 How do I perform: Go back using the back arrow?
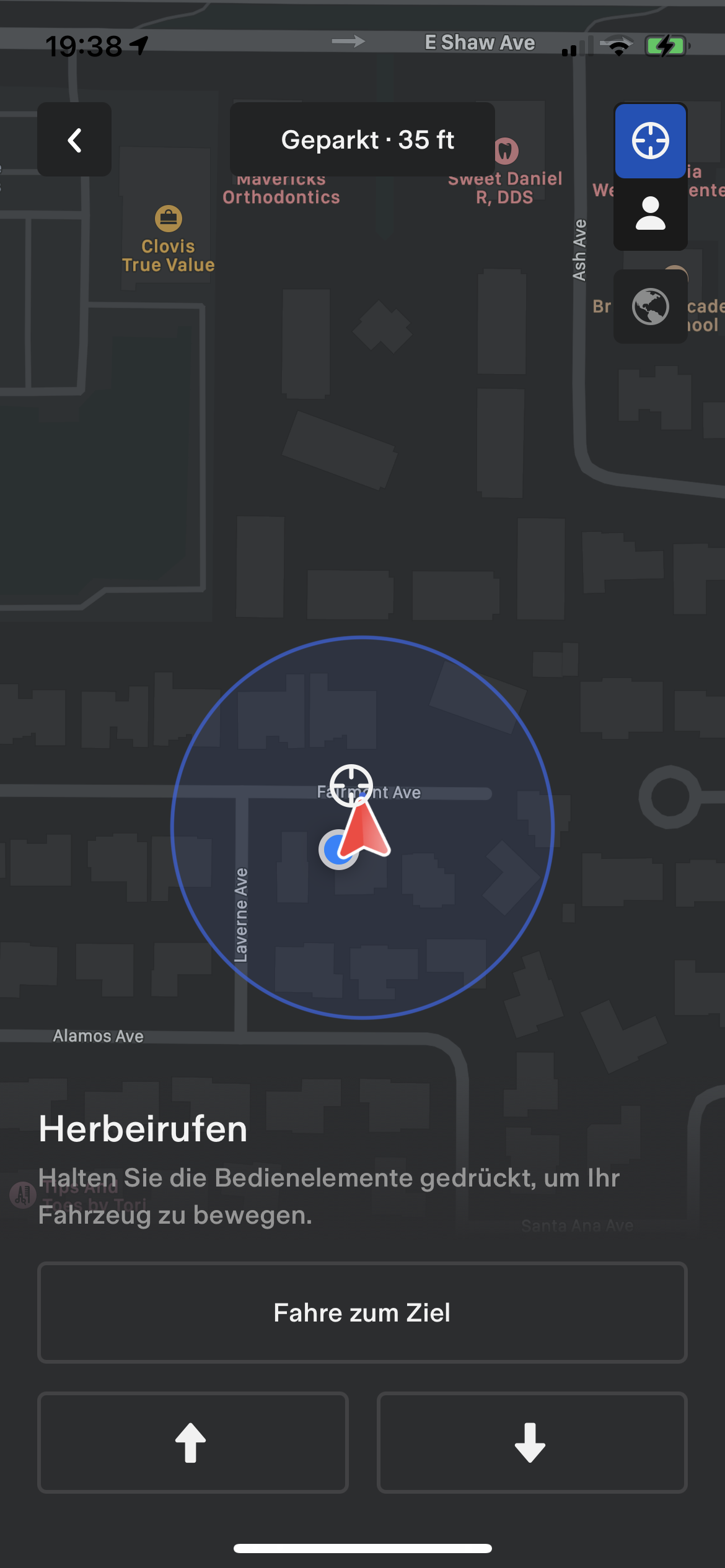(74, 140)
